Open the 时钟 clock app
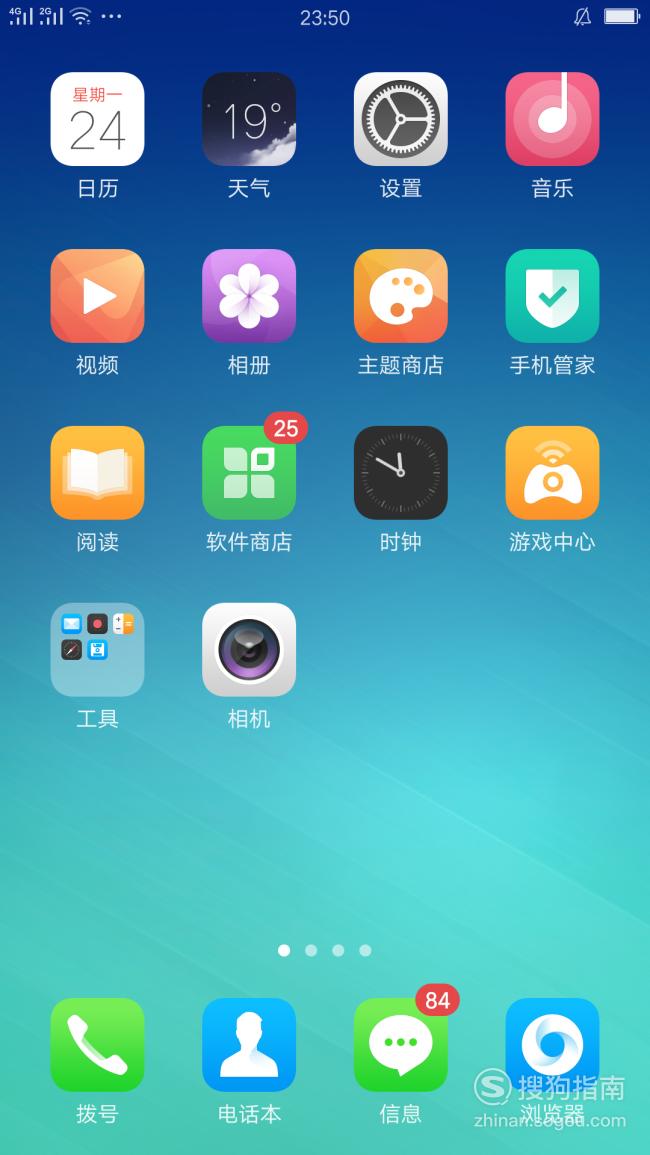This screenshot has width=650, height=1155. 400,473
